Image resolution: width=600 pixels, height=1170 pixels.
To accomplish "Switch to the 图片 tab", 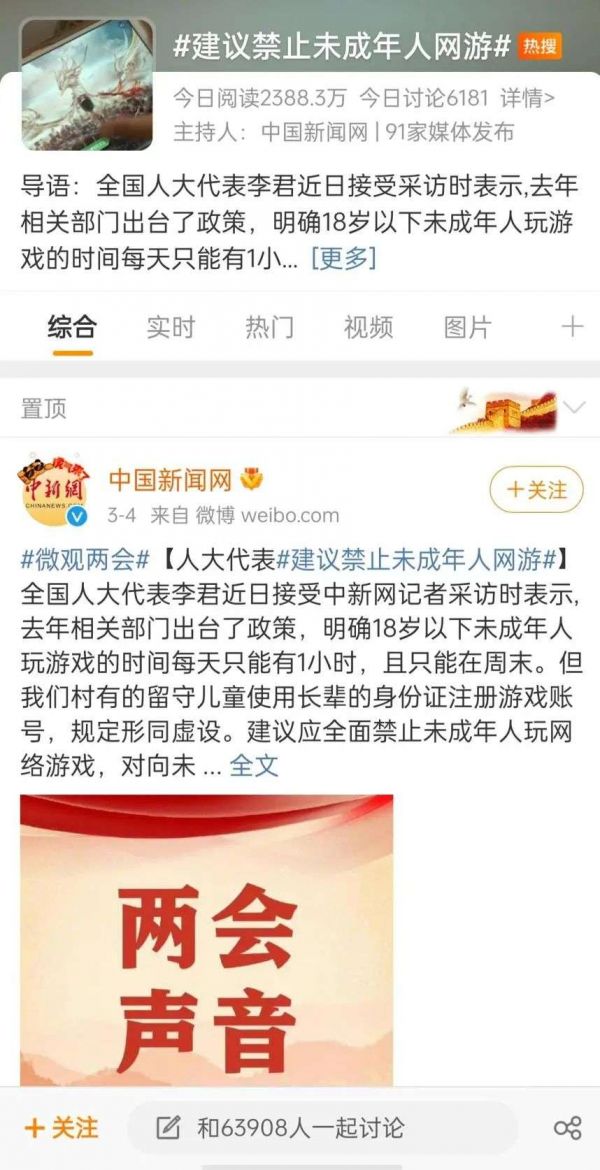I will tap(468, 327).
